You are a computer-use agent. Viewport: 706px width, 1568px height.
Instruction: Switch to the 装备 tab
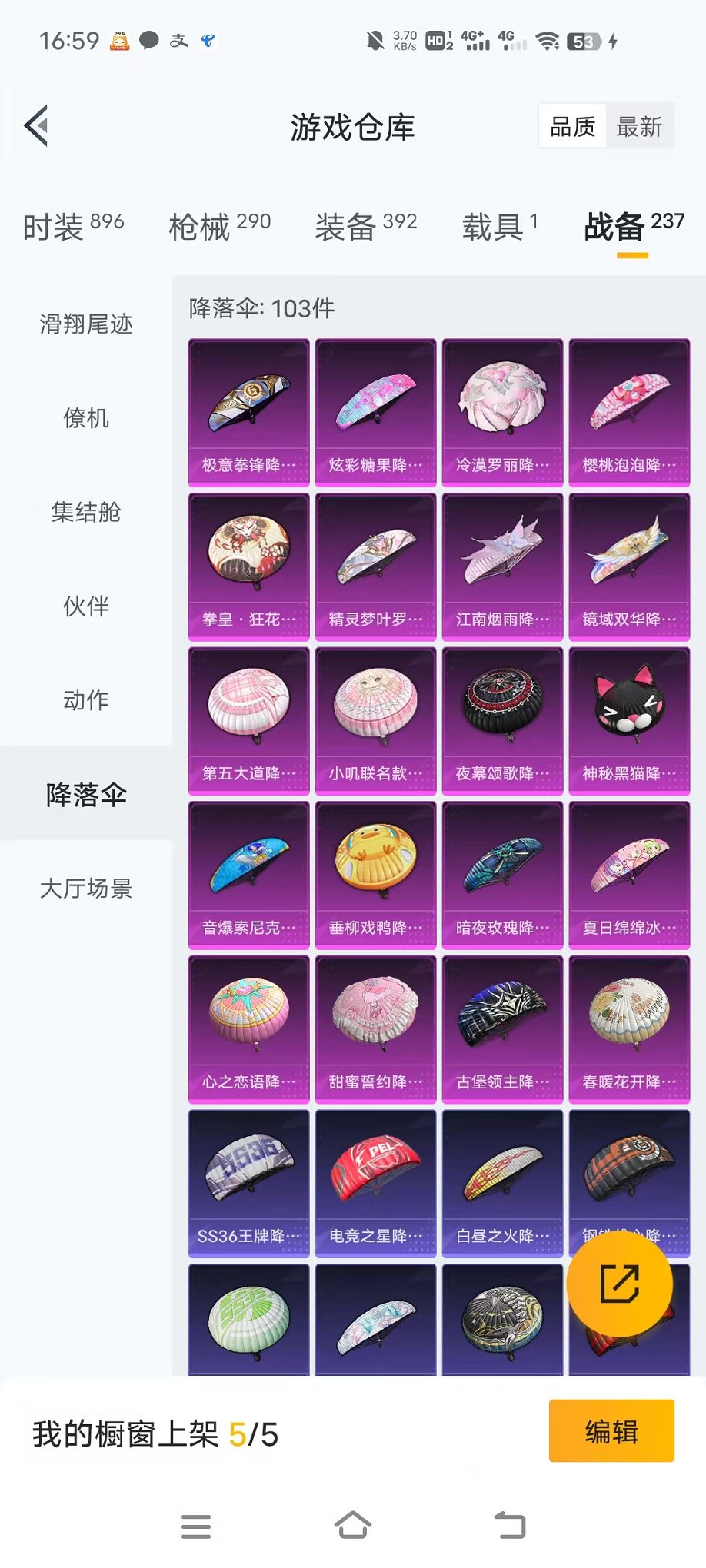365,226
